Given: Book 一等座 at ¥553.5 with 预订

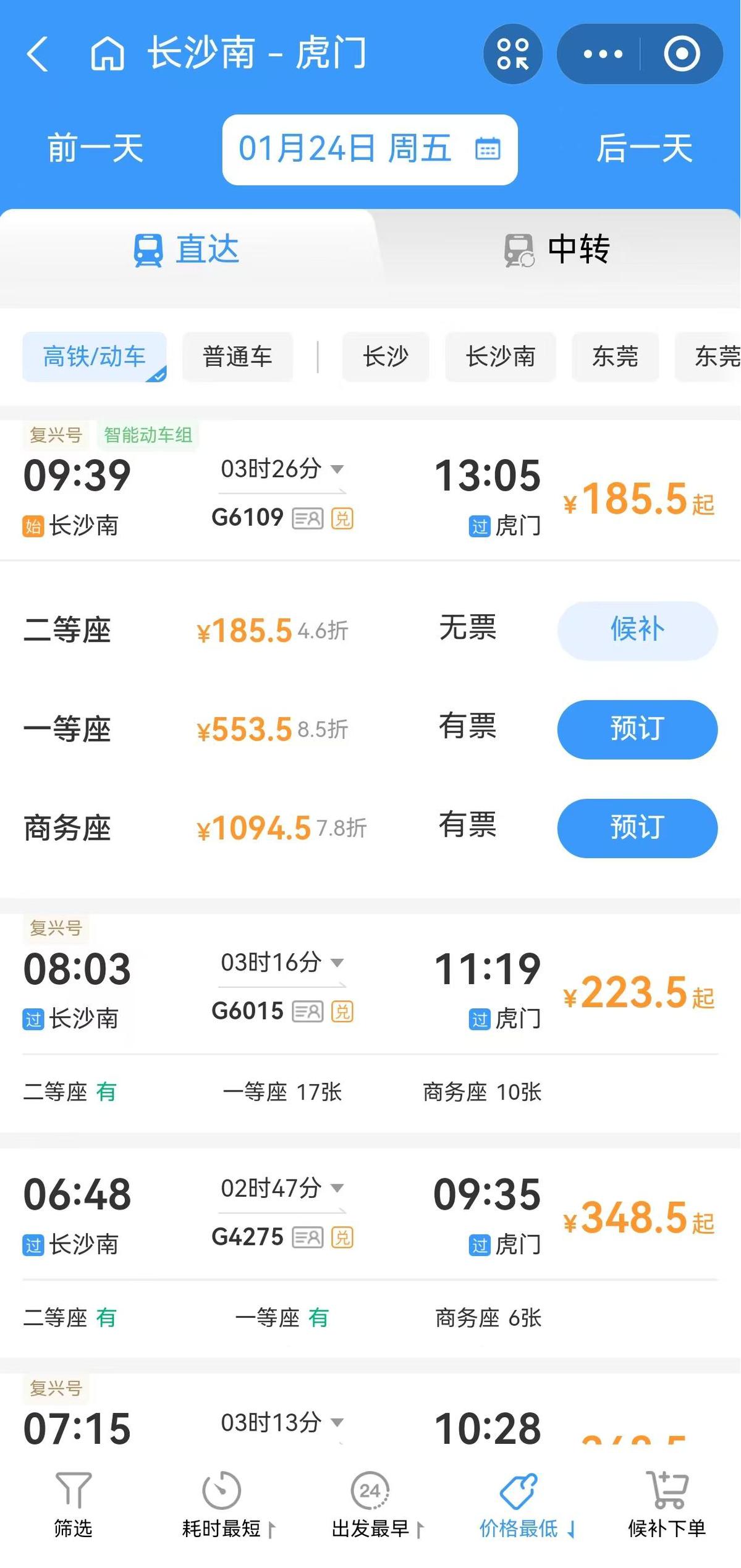Looking at the screenshot, I should pos(637,729).
